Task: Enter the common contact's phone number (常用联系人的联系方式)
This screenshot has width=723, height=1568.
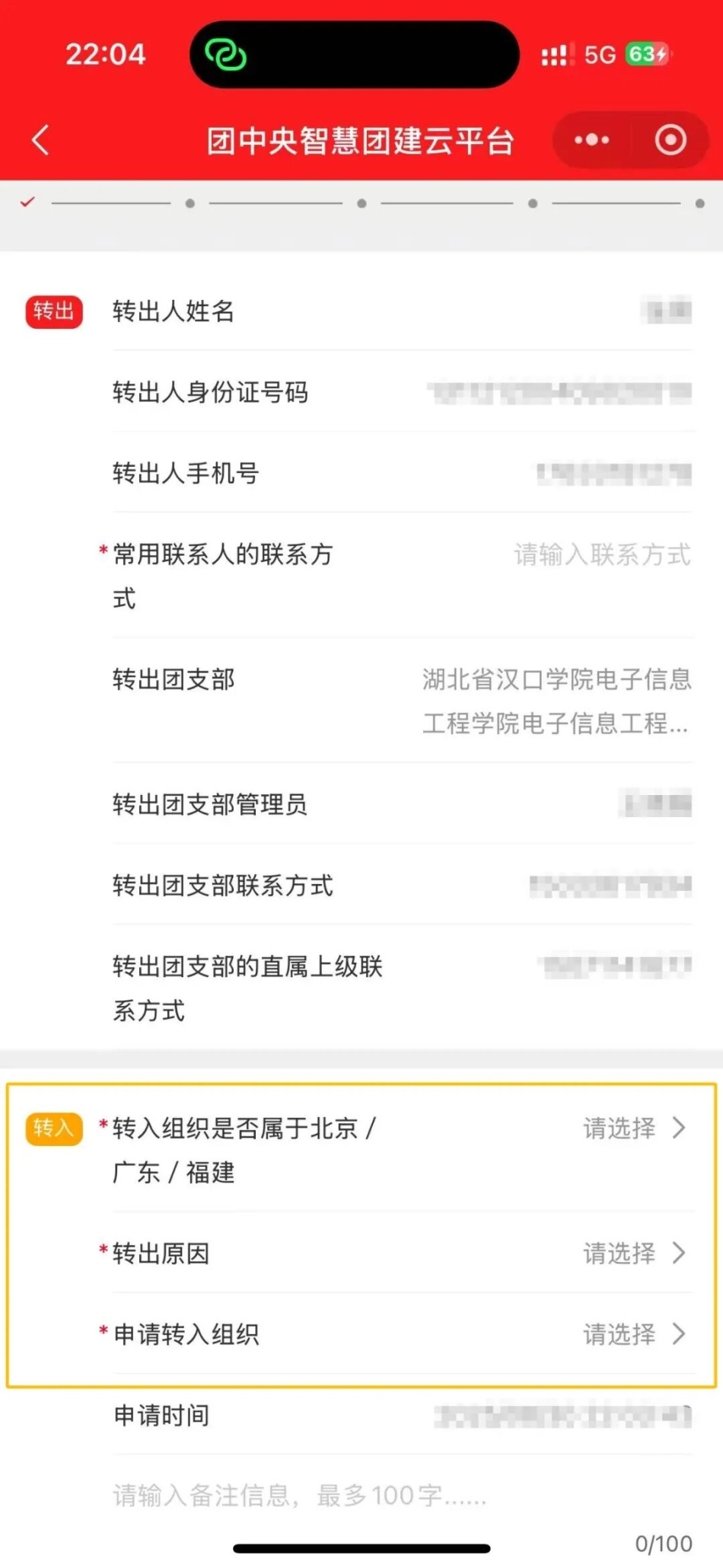Action: [601, 554]
